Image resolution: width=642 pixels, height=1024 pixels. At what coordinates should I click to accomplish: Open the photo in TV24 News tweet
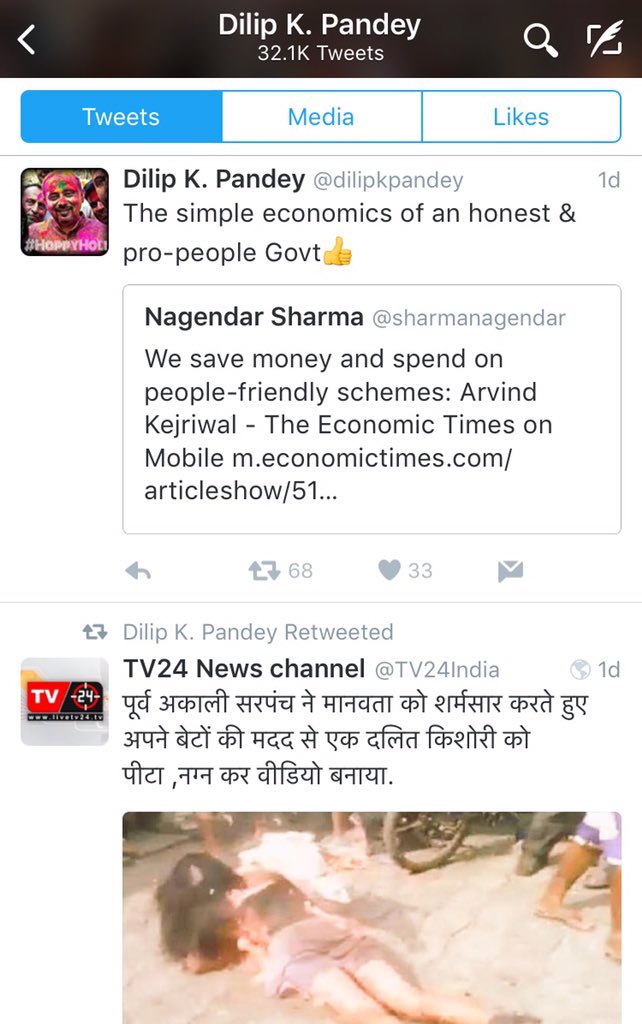point(371,917)
